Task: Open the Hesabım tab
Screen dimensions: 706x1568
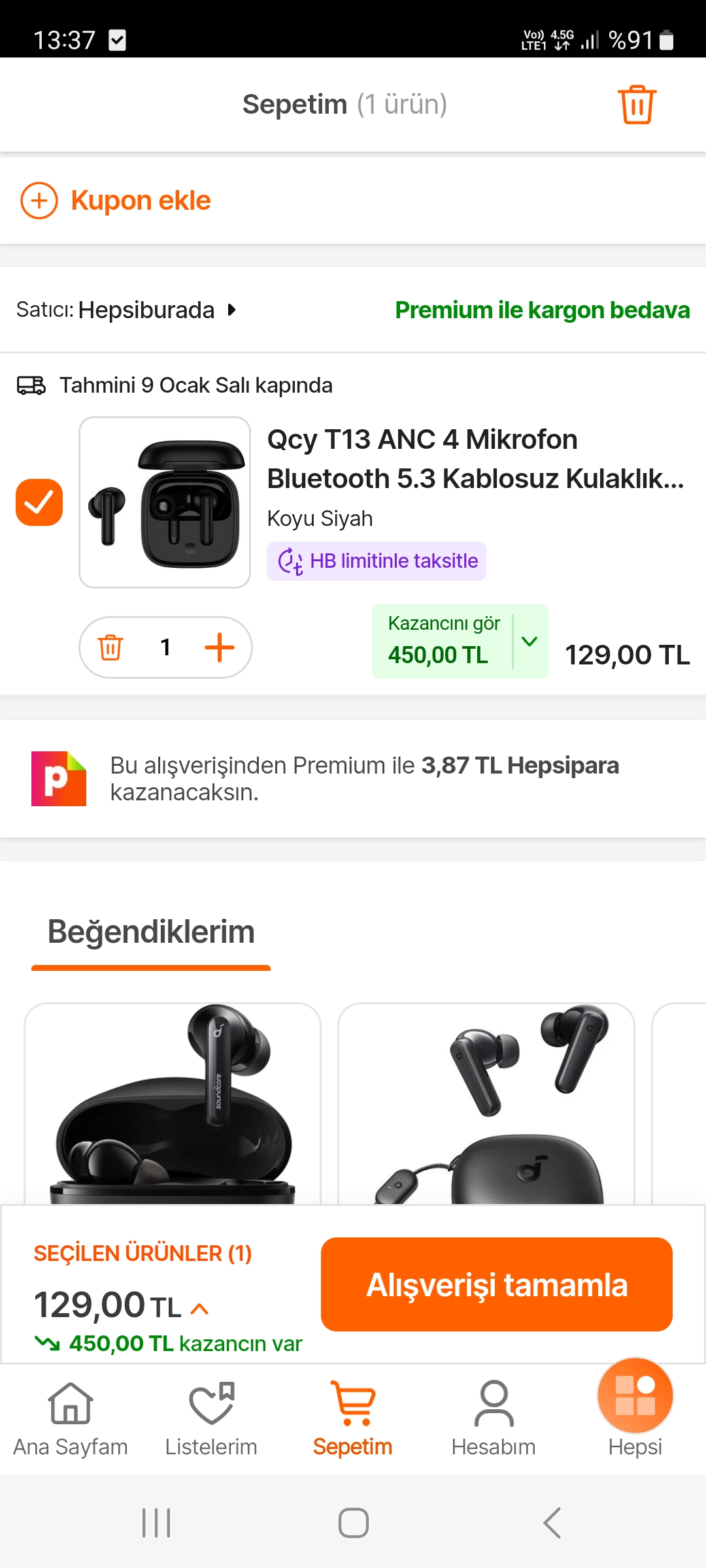Action: coord(494,1419)
